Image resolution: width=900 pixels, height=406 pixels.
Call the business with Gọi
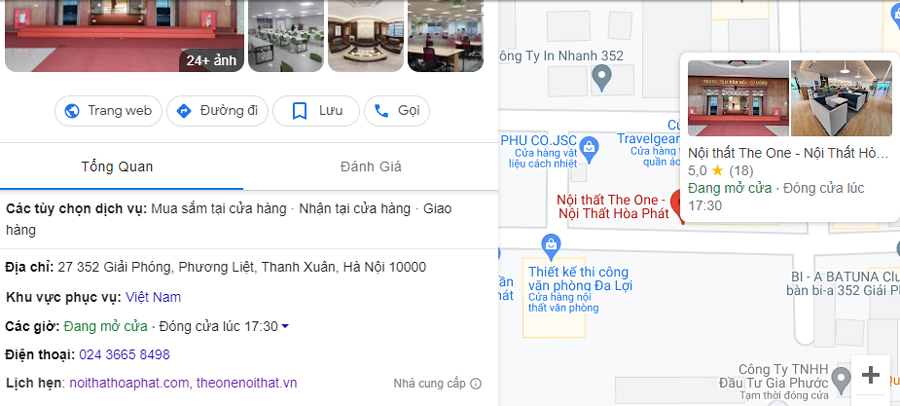[396, 111]
